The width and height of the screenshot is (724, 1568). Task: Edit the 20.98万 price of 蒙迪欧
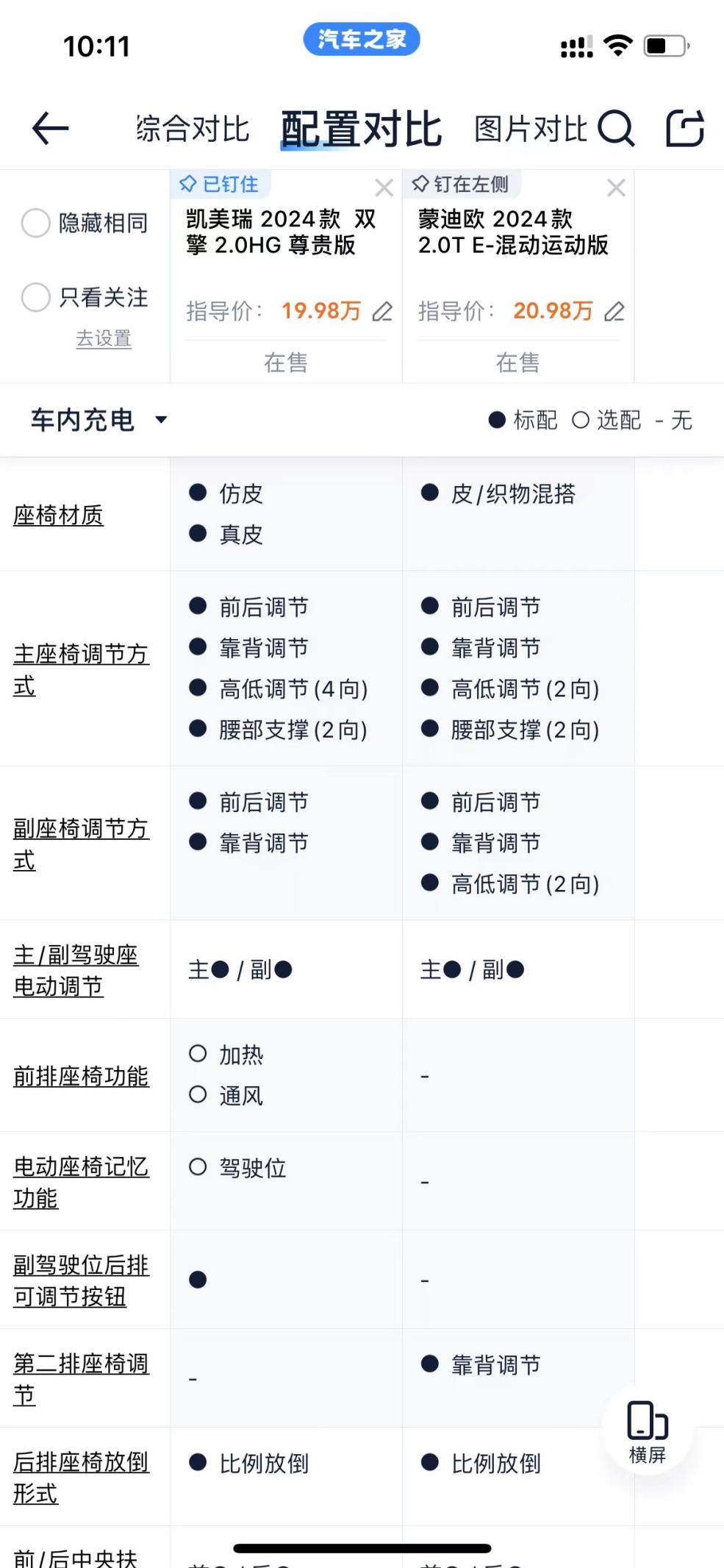(x=614, y=312)
